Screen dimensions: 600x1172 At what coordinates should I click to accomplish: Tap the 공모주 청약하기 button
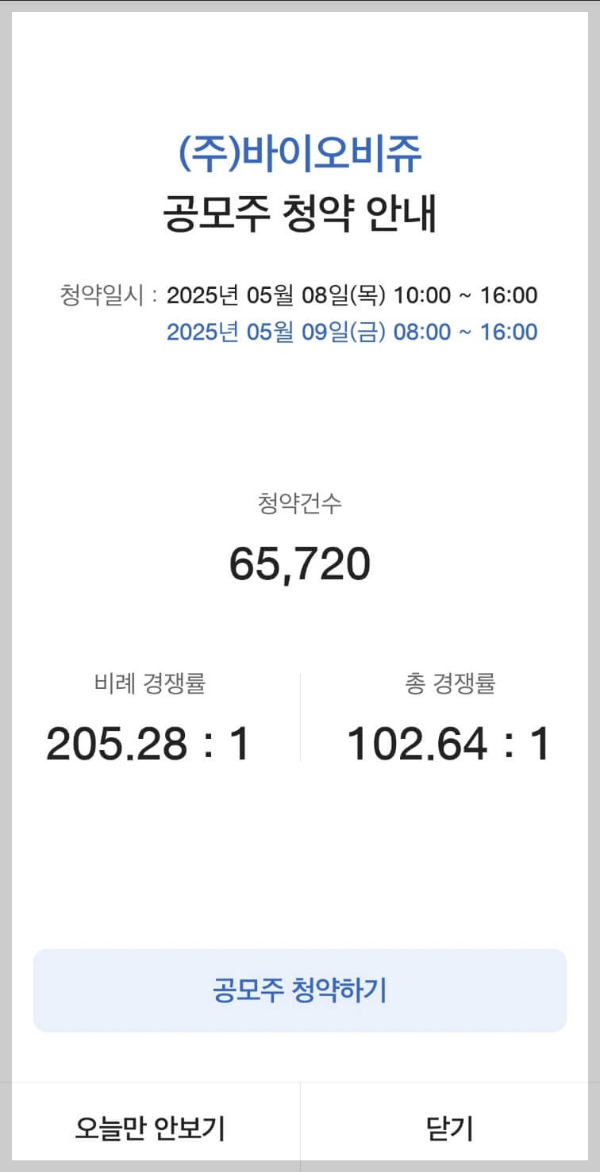pos(300,990)
